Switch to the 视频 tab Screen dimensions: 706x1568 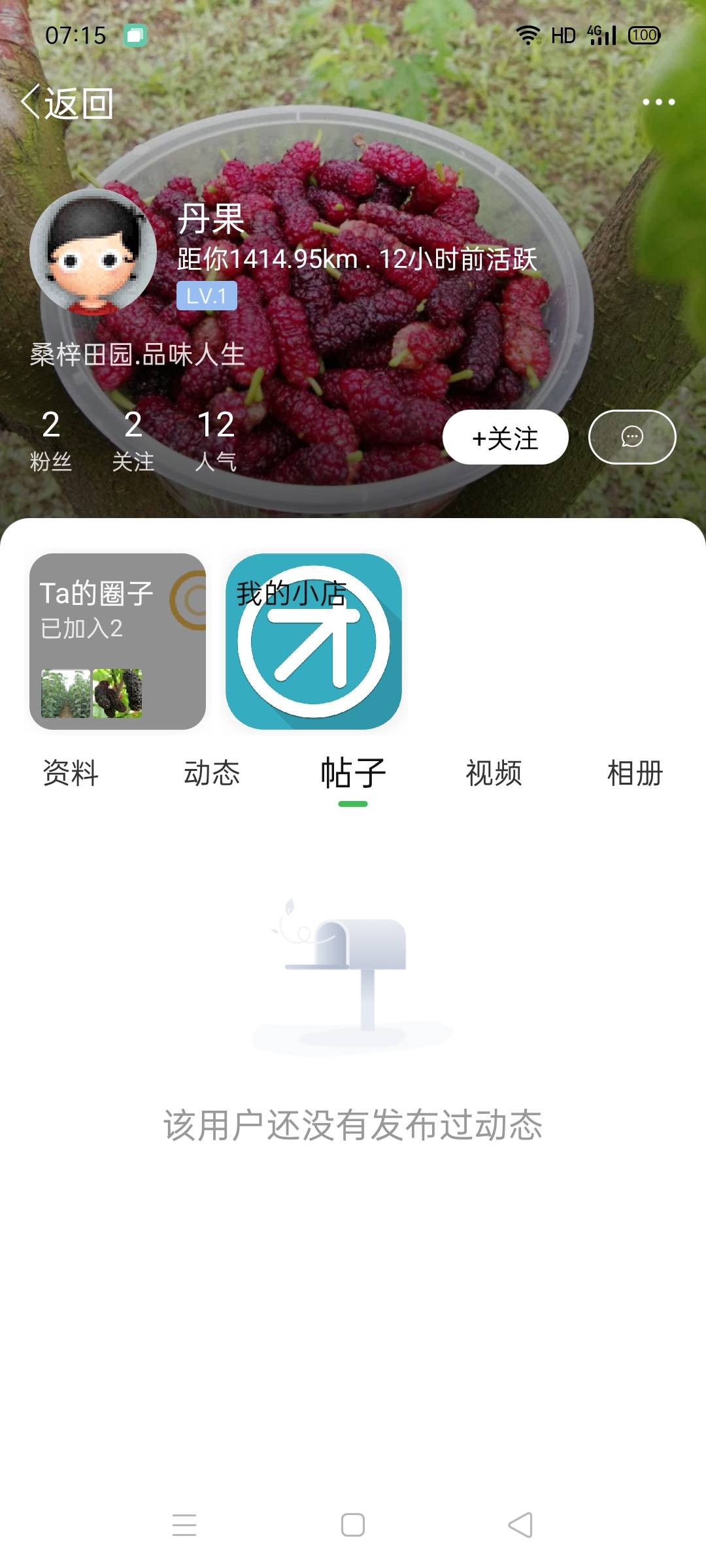click(x=494, y=773)
